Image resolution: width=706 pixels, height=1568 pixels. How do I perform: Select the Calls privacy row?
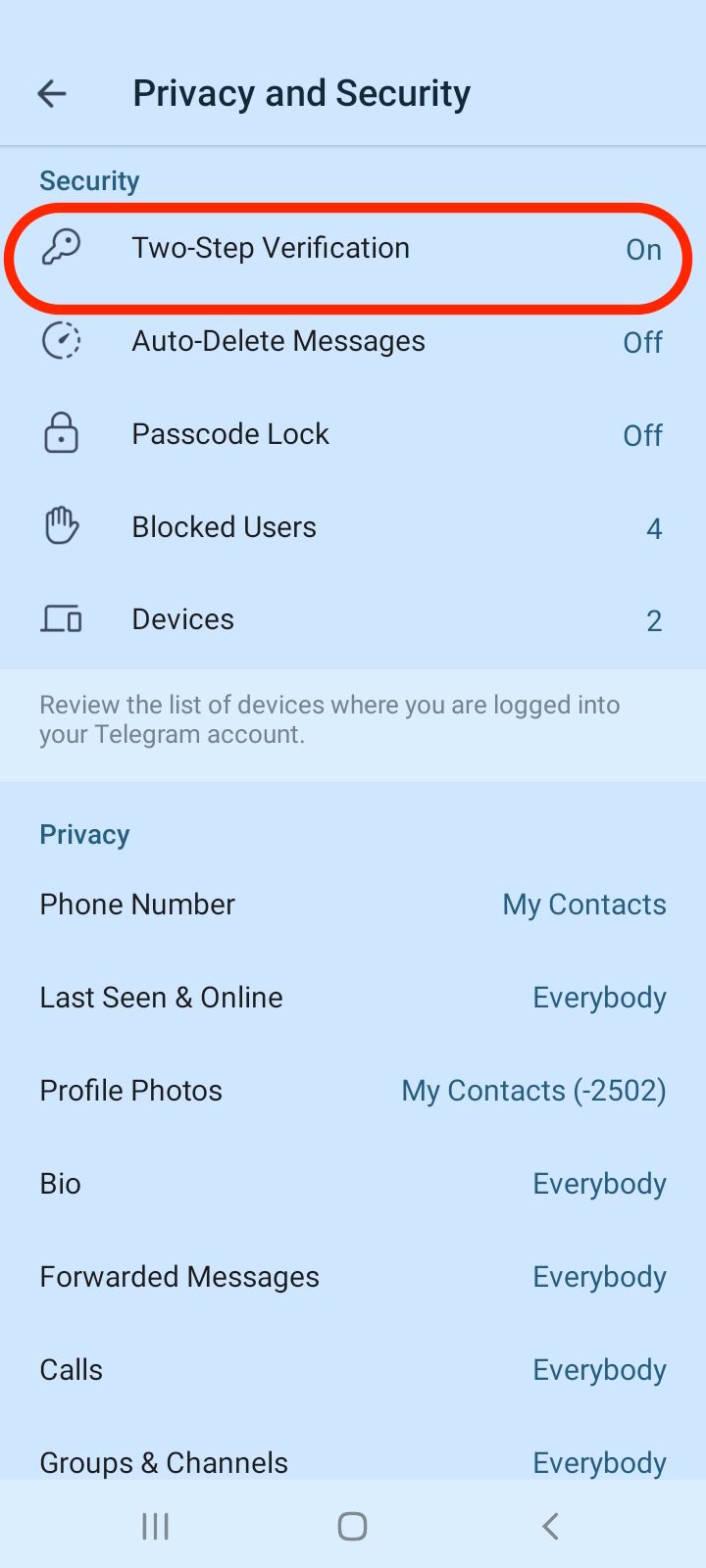click(353, 1370)
